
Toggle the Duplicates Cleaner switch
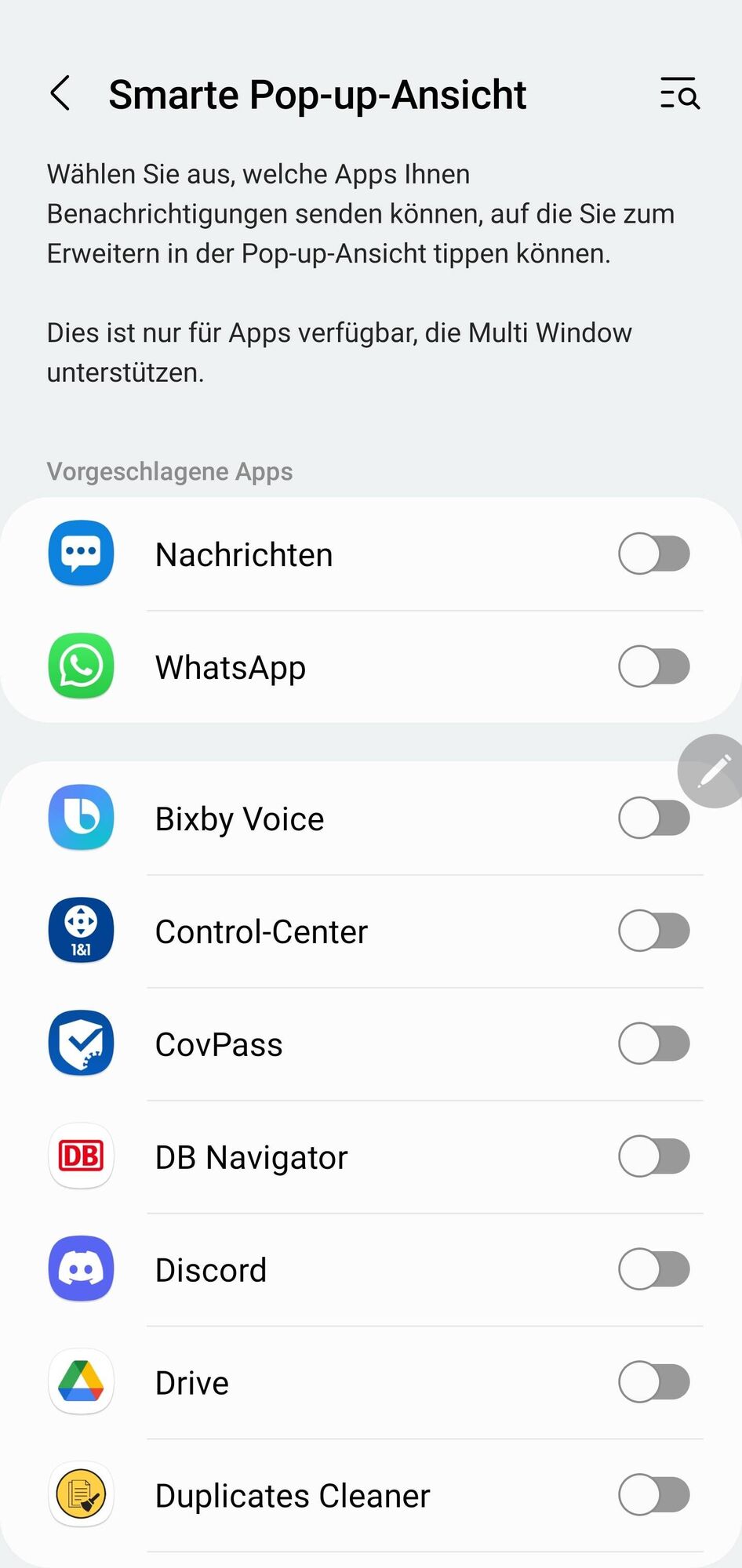[653, 1496]
